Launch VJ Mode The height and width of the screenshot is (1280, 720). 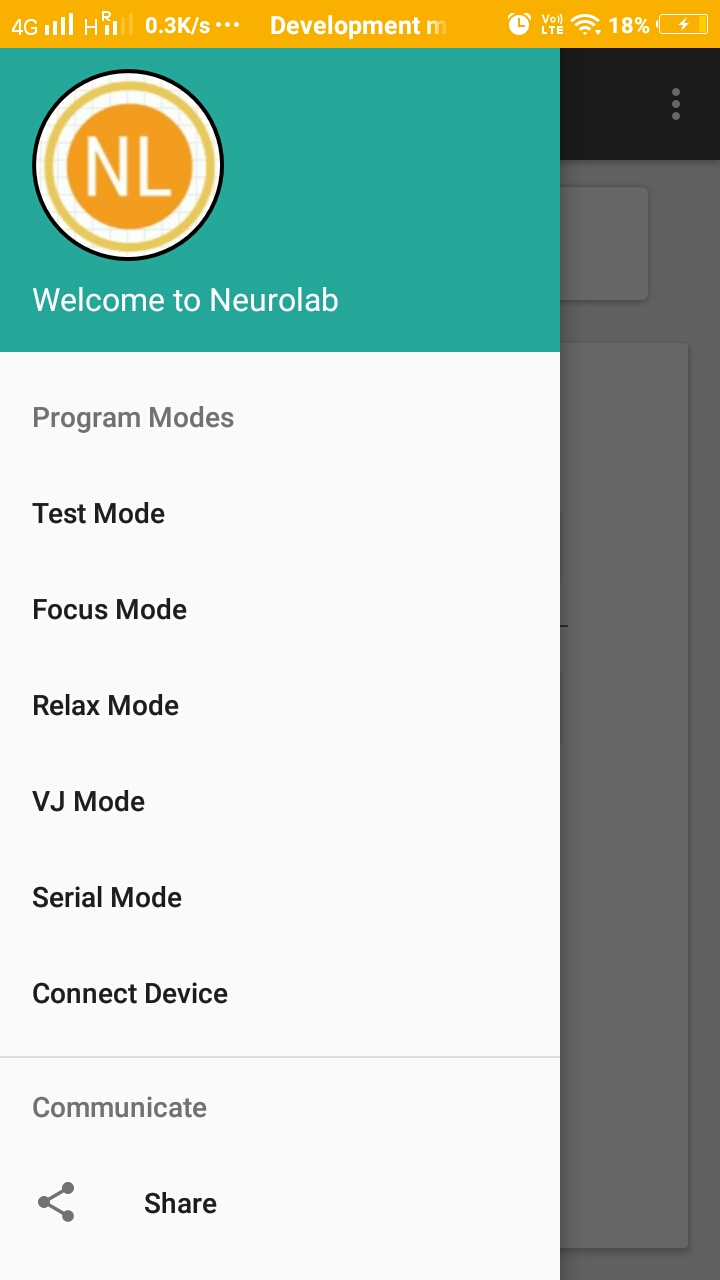click(x=89, y=801)
